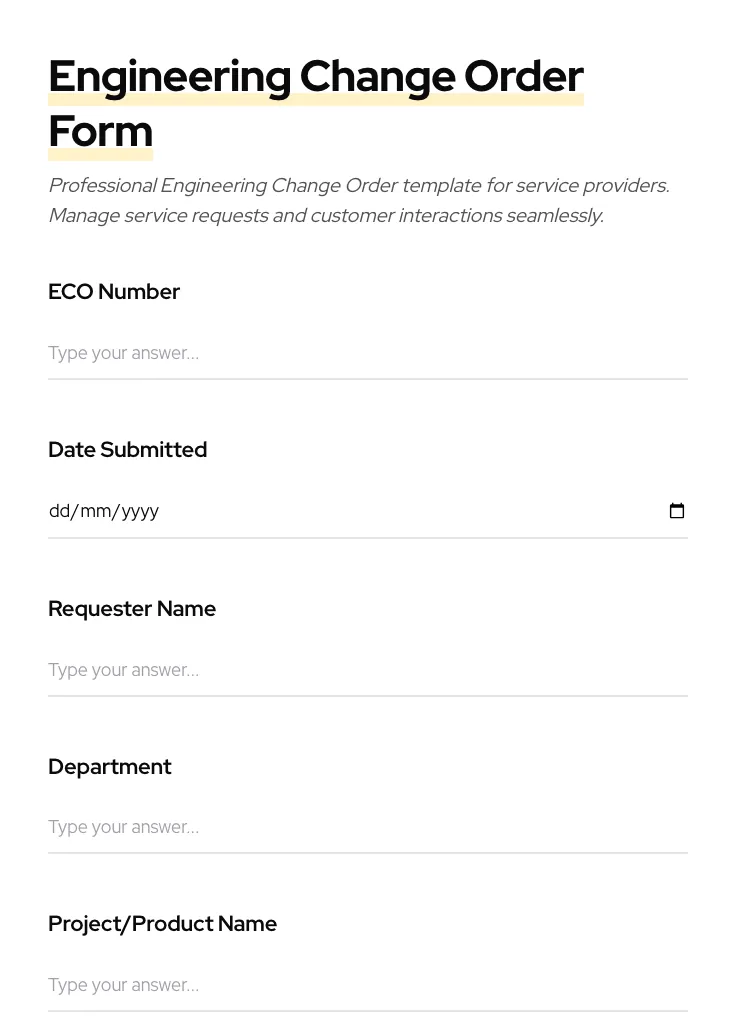736x1024 pixels.
Task: Click the Department field label
Action: click(110, 767)
